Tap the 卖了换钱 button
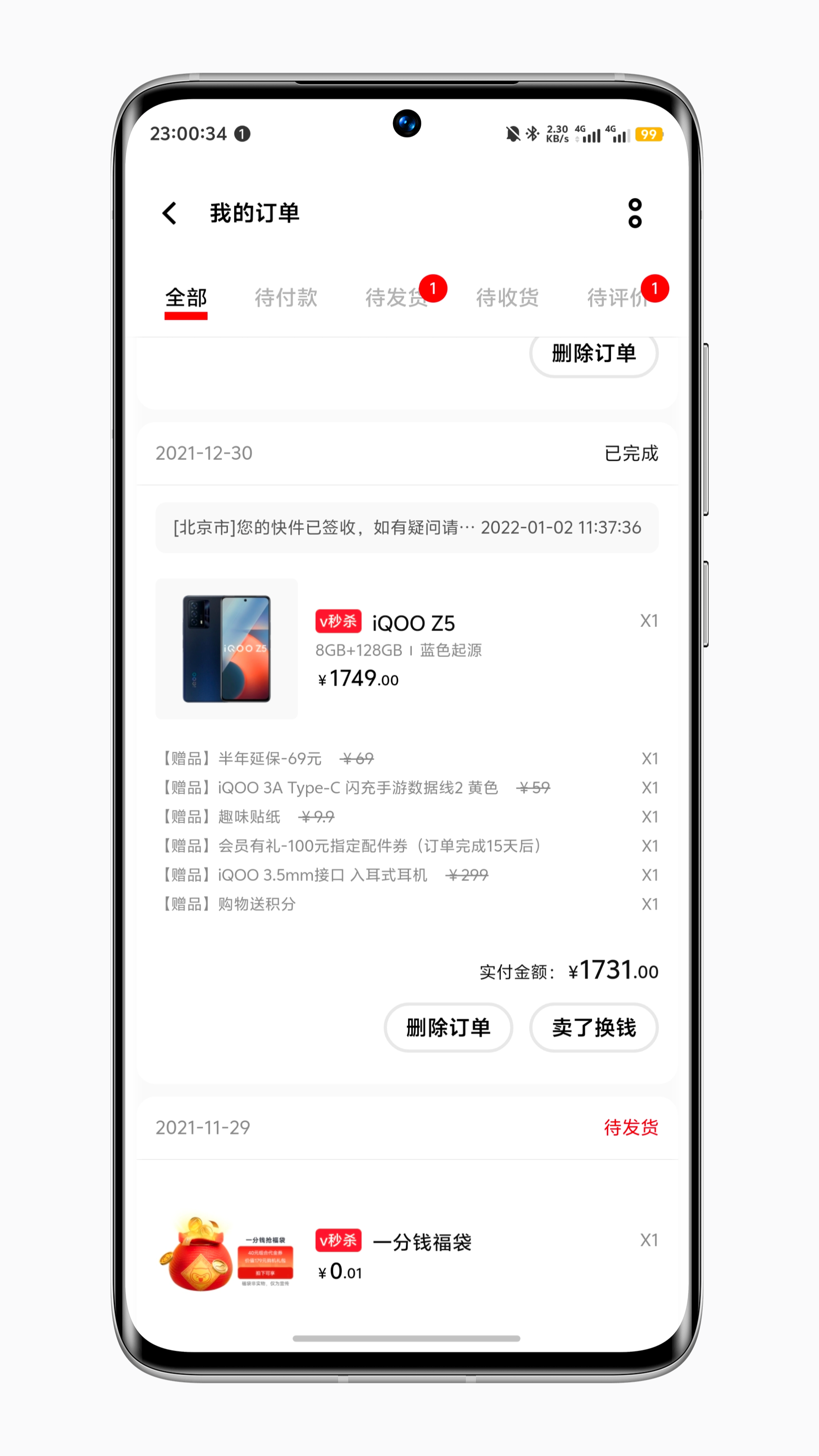 (x=593, y=1027)
